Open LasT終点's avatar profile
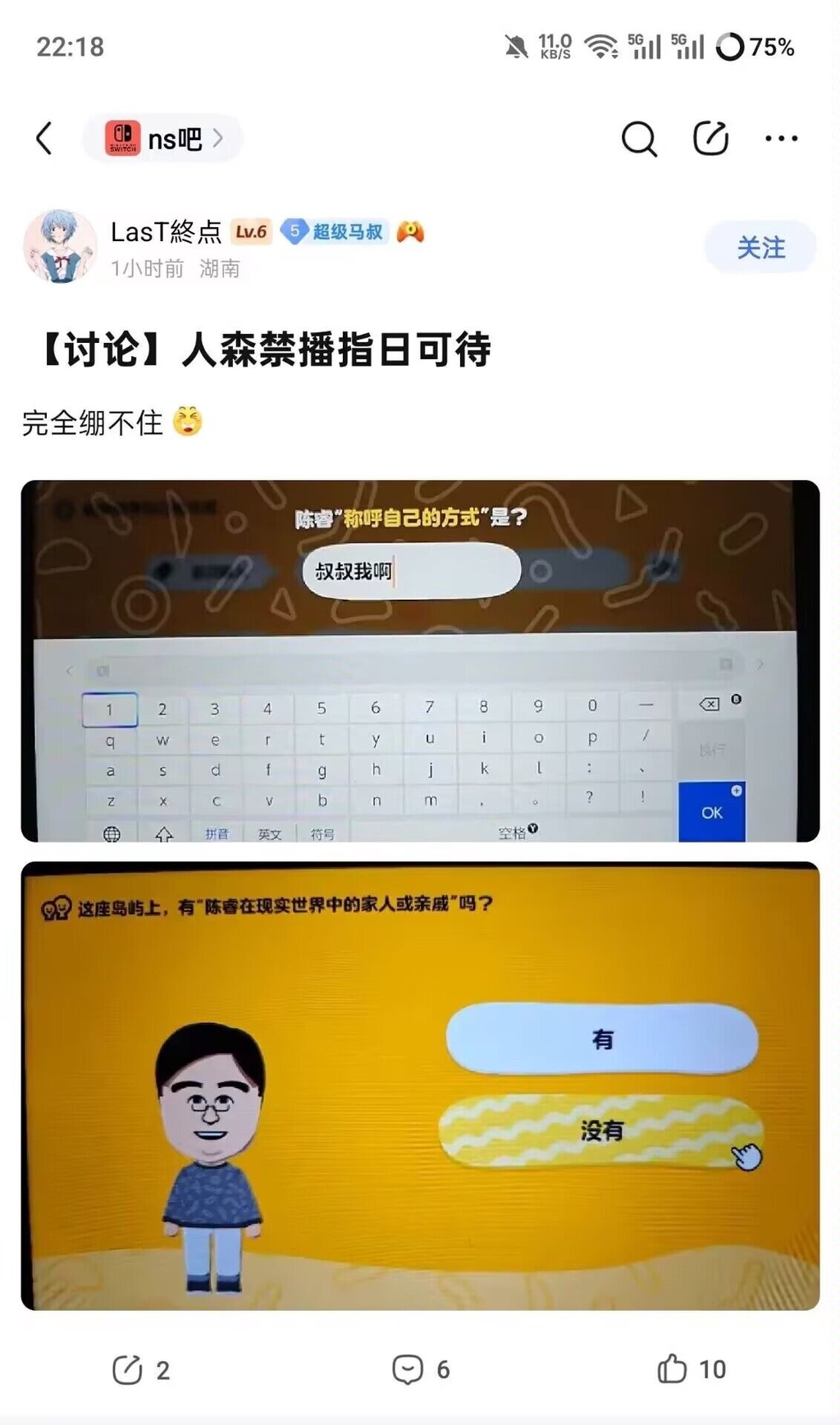Viewport: 840px width, 1425px height. [59, 246]
